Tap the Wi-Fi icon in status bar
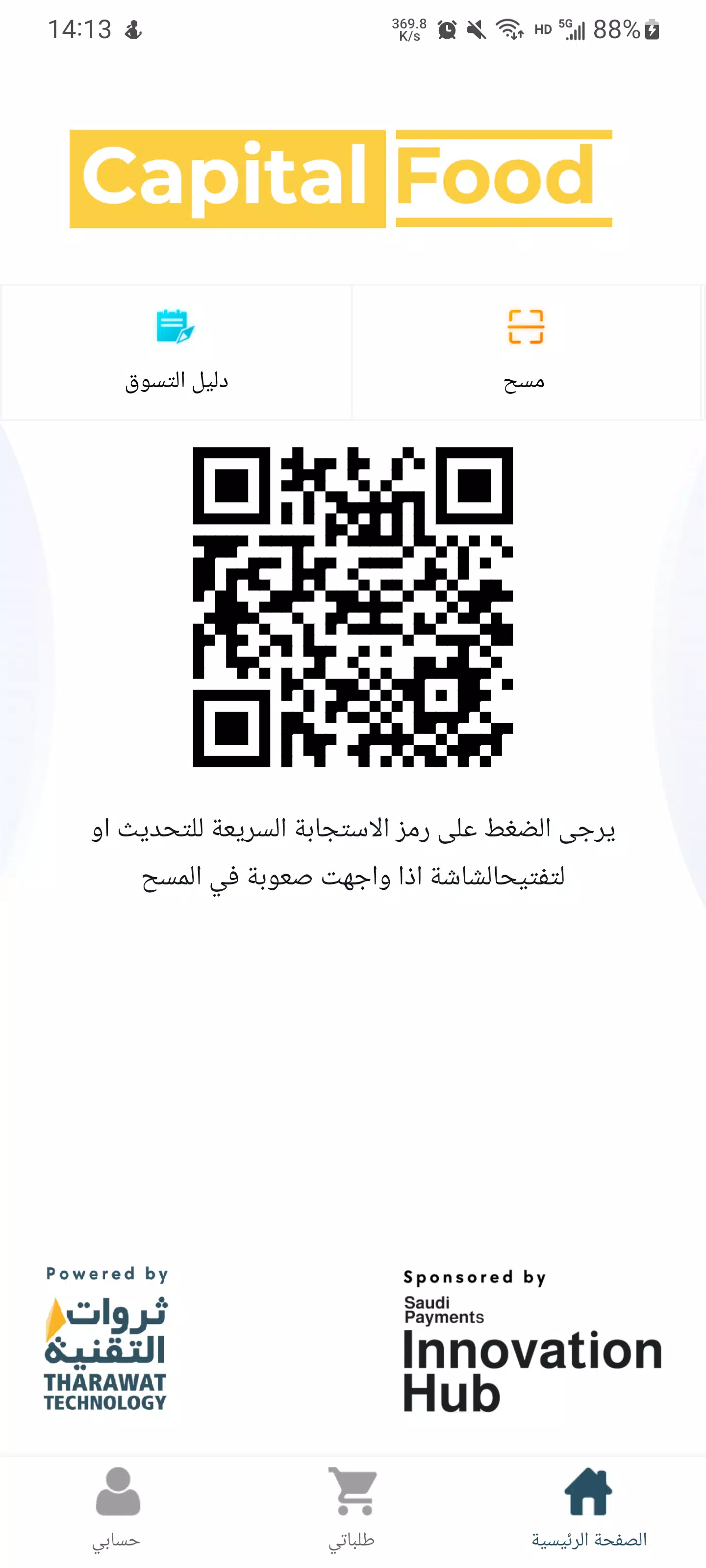Viewport: 706px width, 1568px height. [510, 28]
